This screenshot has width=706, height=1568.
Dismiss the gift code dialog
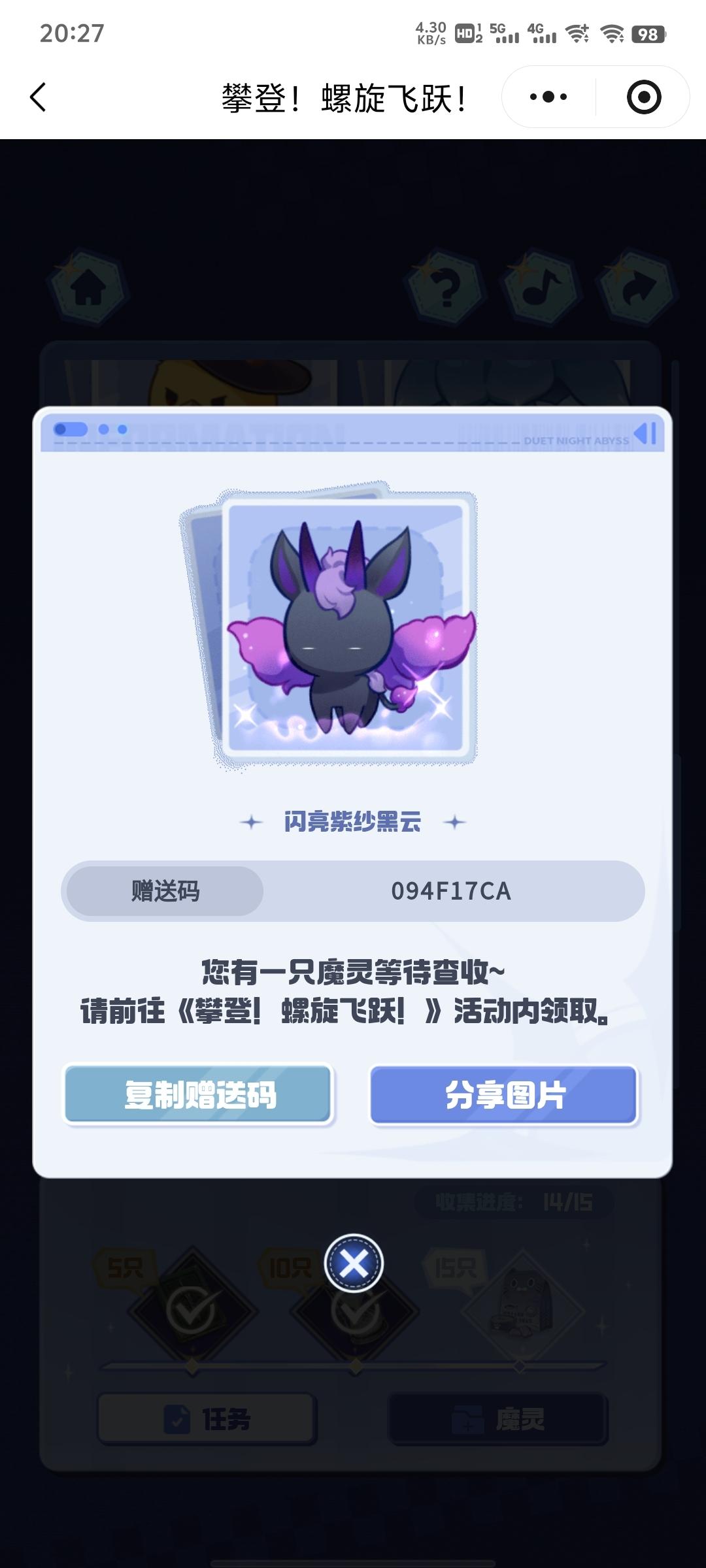pos(354,1264)
